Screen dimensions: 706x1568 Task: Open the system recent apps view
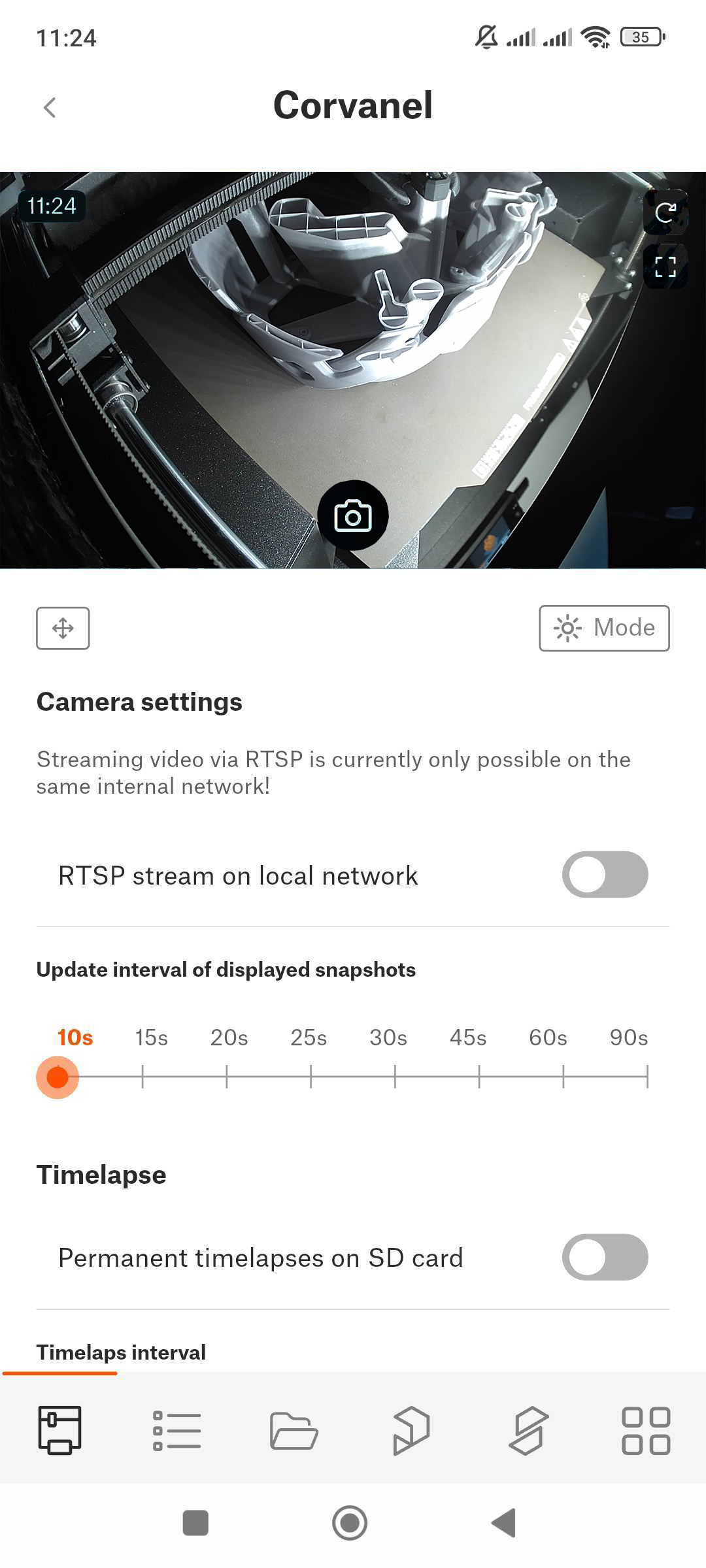[x=195, y=1523]
